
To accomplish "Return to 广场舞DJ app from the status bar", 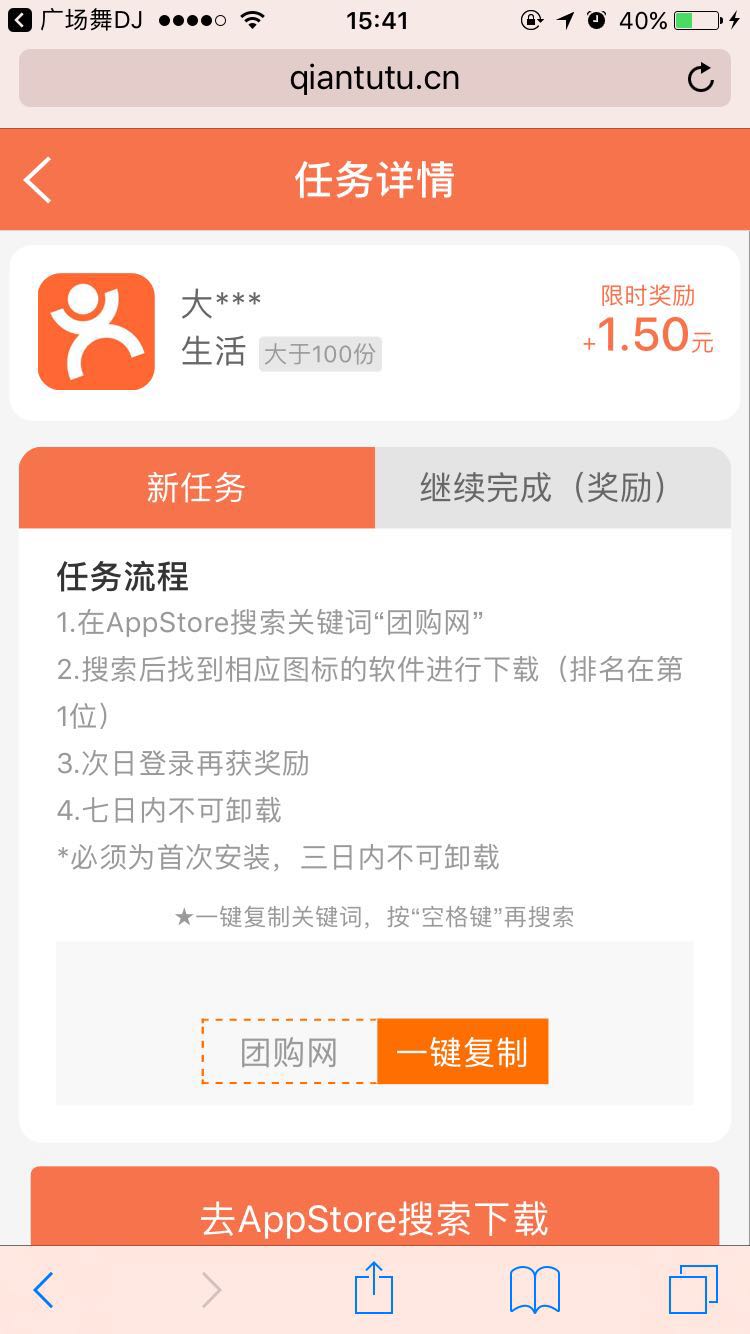I will coord(75,20).
